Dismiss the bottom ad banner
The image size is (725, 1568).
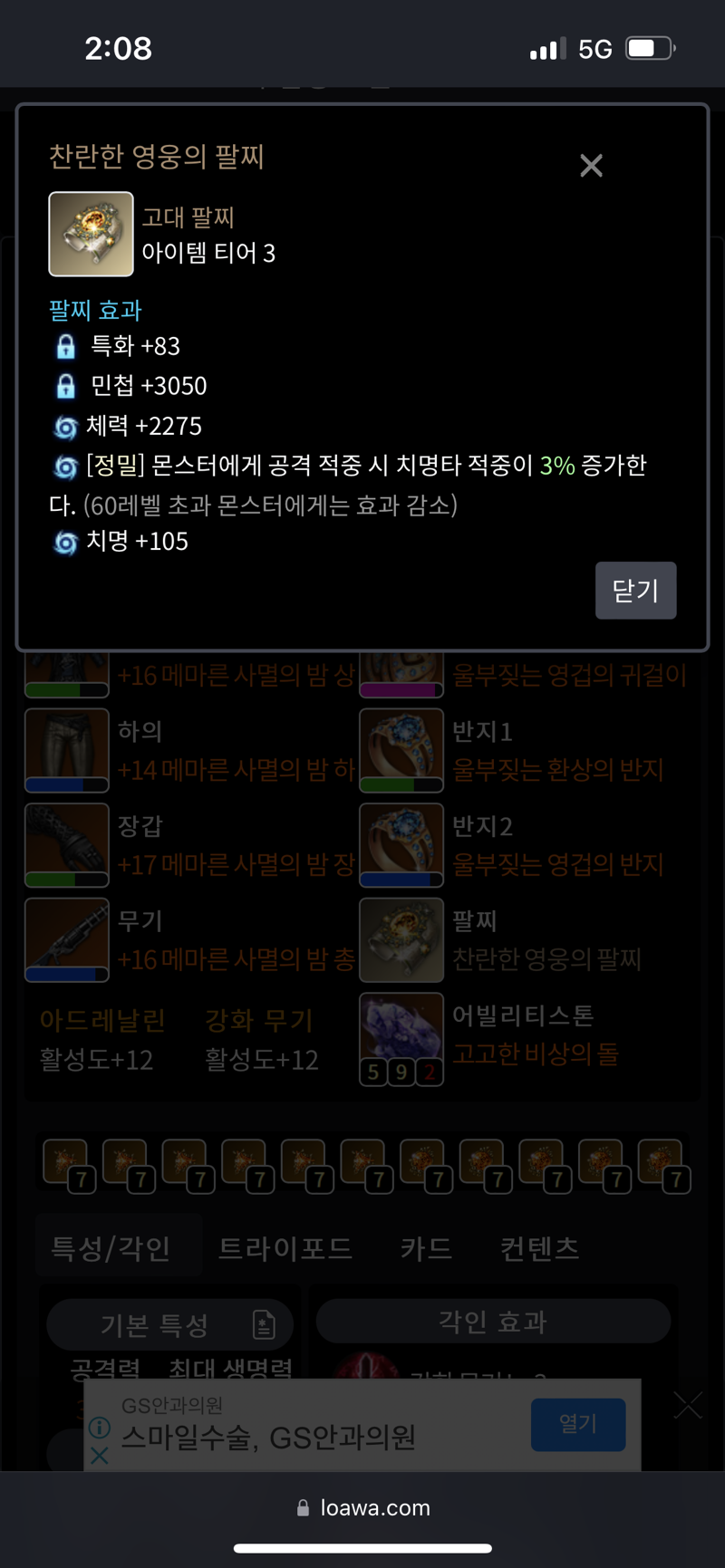tap(688, 1406)
